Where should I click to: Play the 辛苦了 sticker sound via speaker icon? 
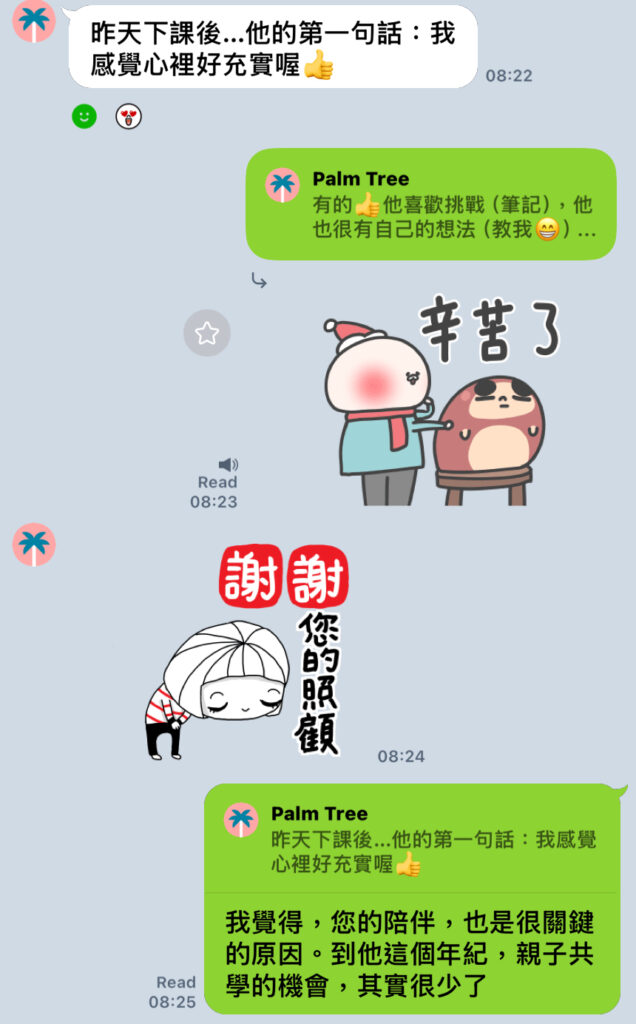coord(228,464)
